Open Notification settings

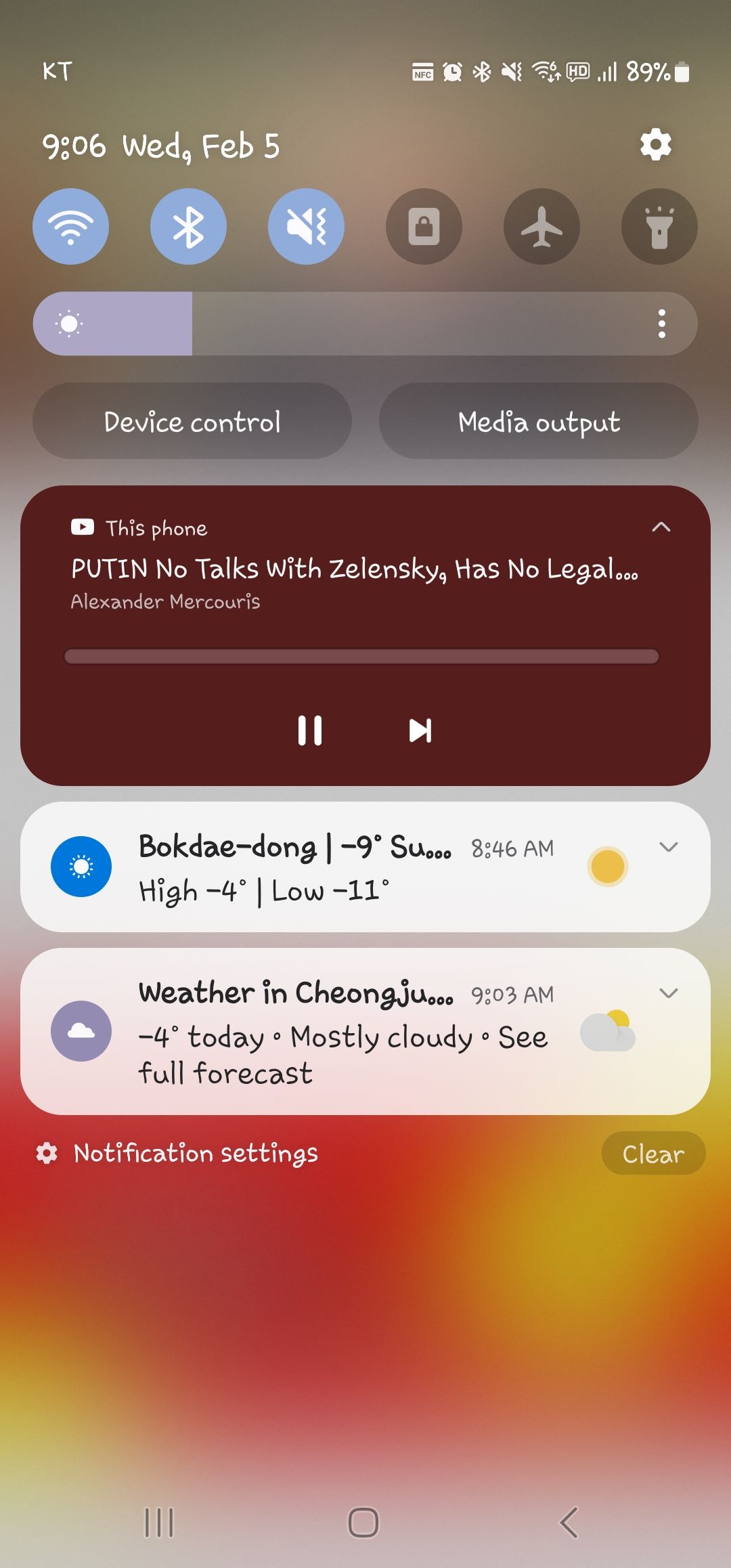[196, 1153]
